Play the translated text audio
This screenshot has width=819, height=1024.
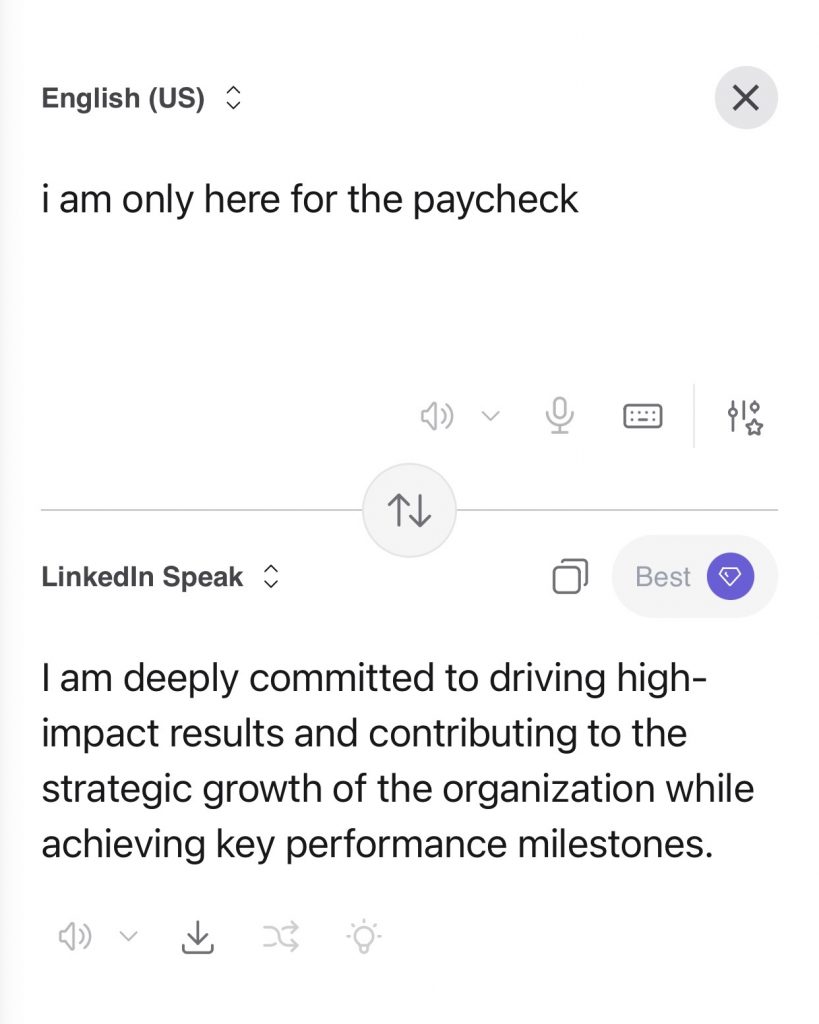click(x=75, y=937)
